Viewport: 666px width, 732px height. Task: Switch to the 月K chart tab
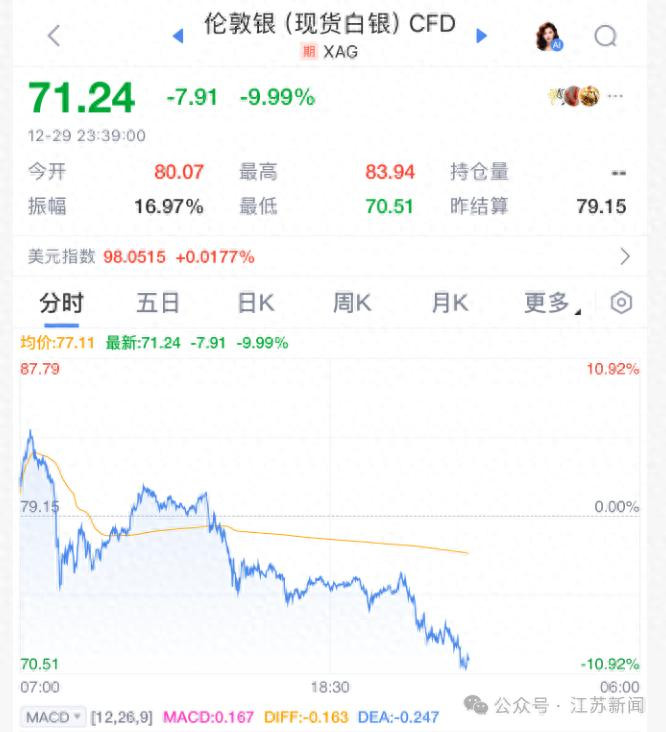pyautogui.click(x=449, y=303)
